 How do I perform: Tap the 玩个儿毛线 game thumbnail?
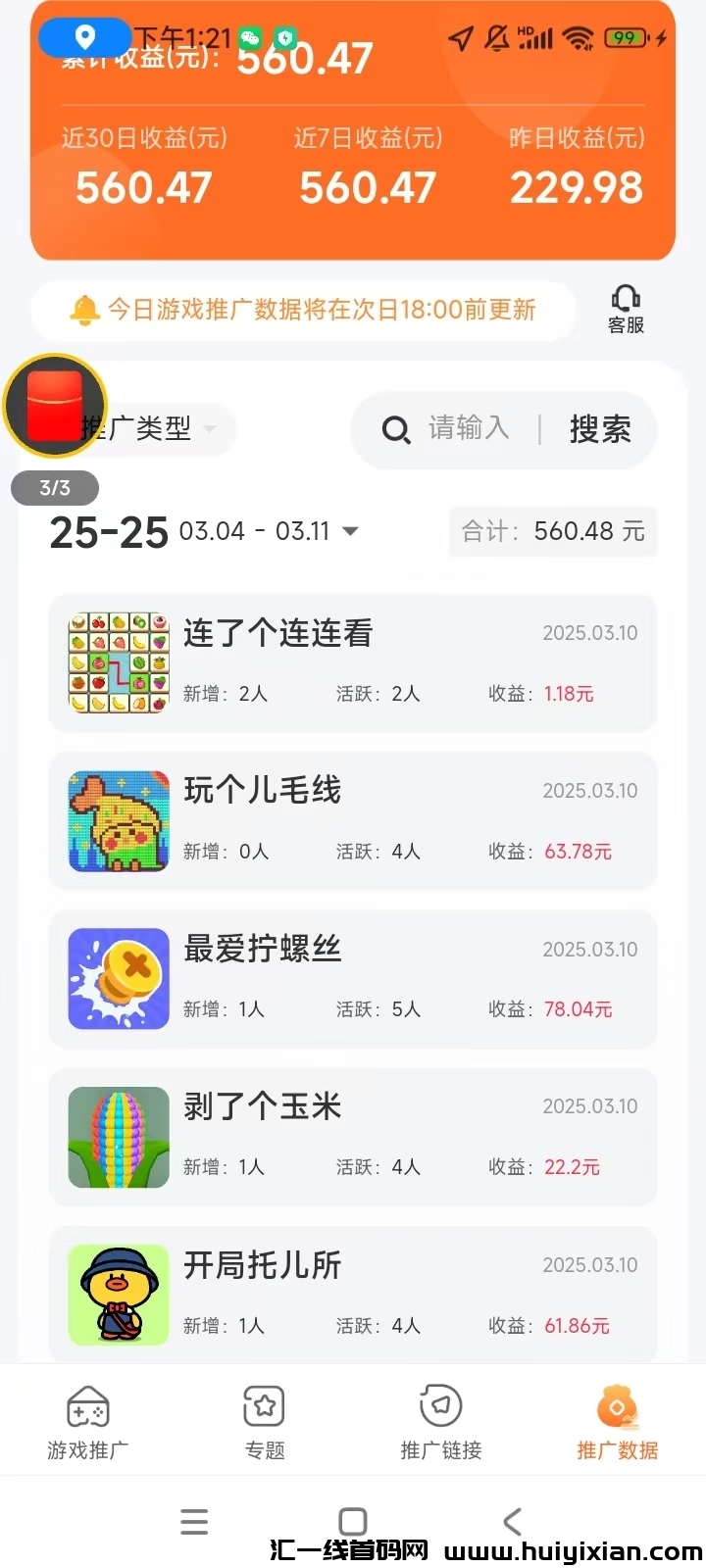[x=118, y=821]
